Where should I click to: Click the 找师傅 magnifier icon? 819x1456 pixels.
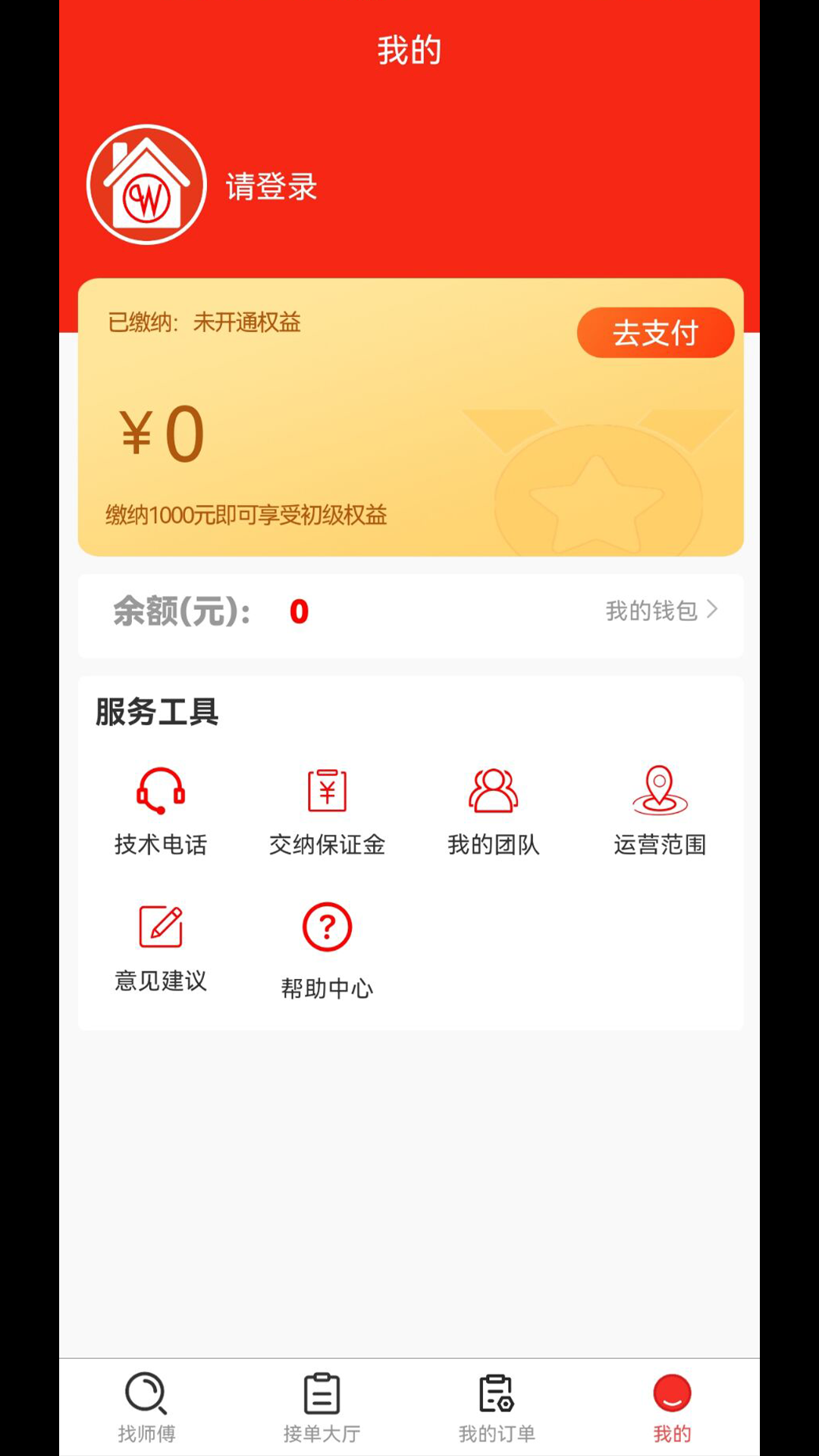[x=146, y=1392]
